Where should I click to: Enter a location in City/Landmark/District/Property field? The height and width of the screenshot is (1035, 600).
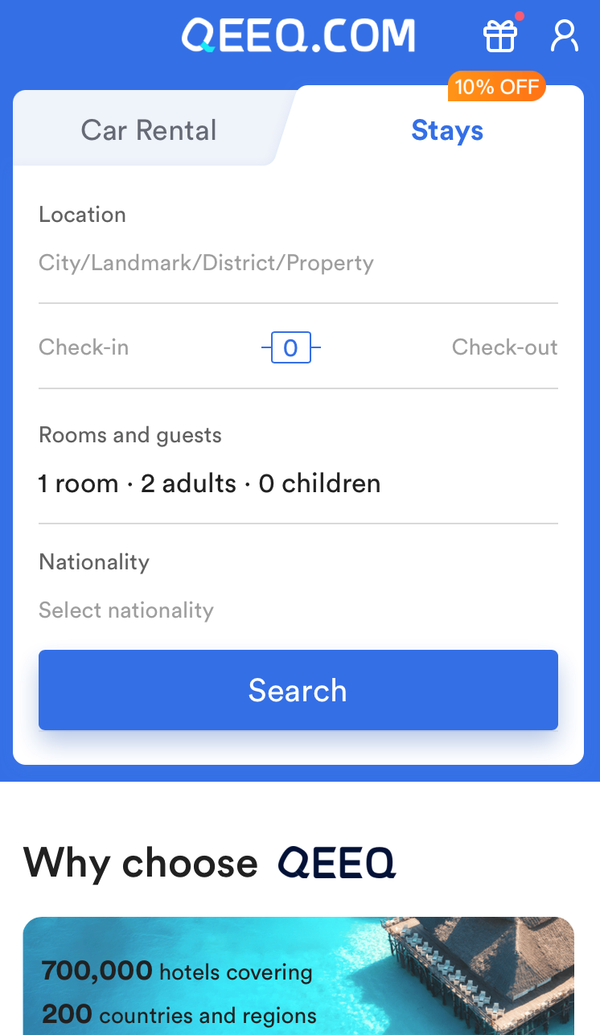(x=298, y=263)
